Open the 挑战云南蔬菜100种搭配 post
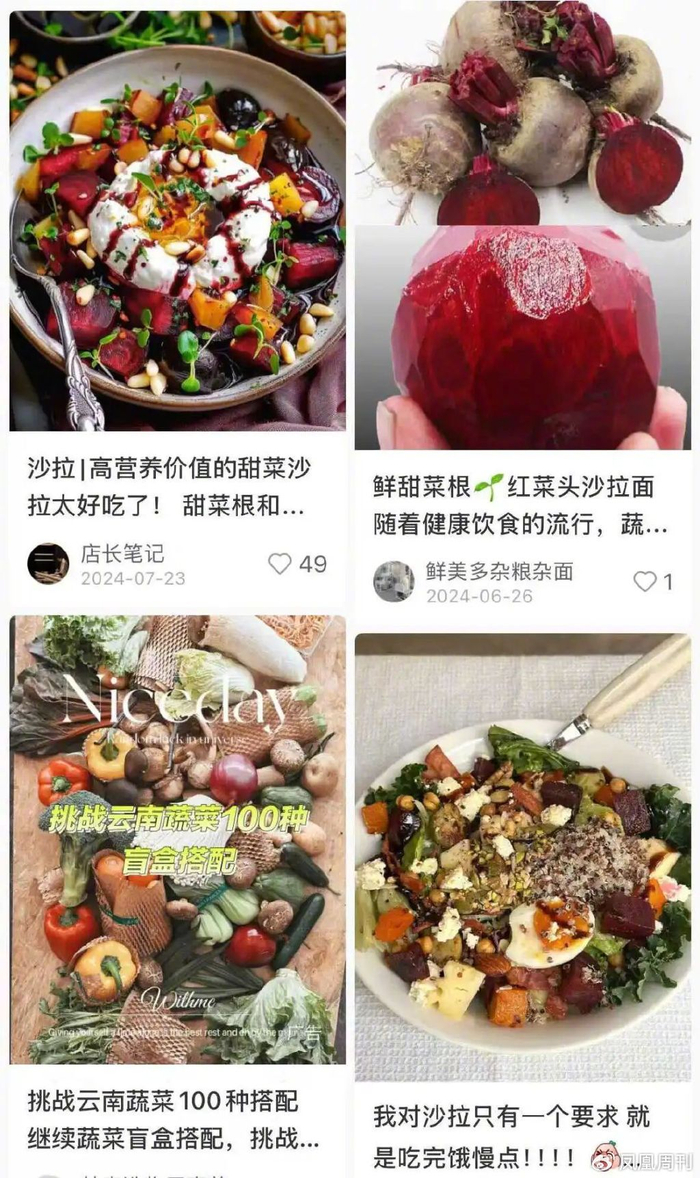The height and width of the screenshot is (1178, 700). (177, 840)
